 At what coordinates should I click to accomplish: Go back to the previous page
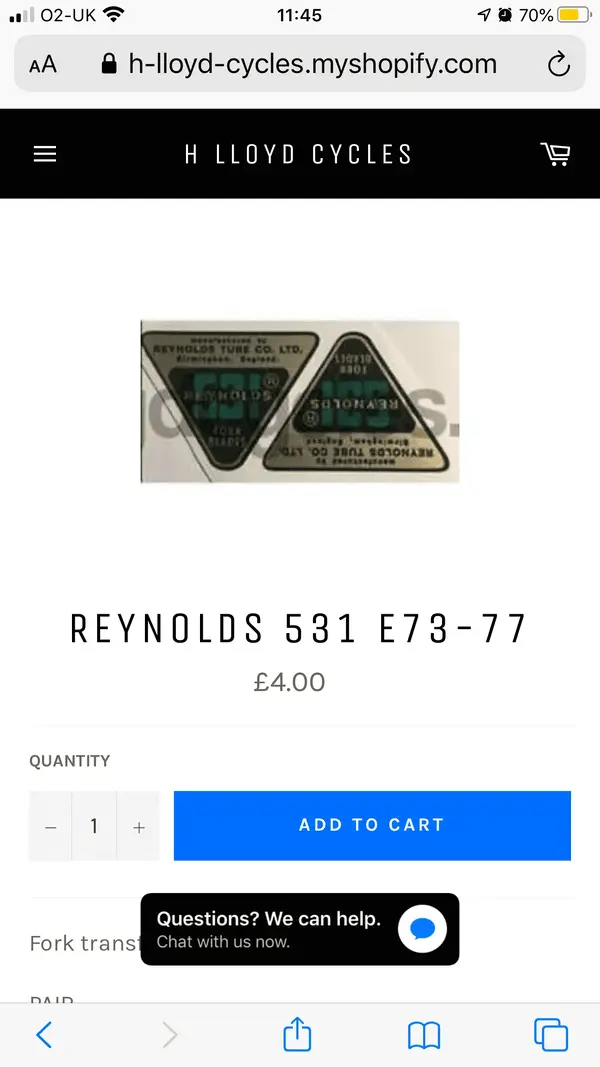(x=43, y=1034)
